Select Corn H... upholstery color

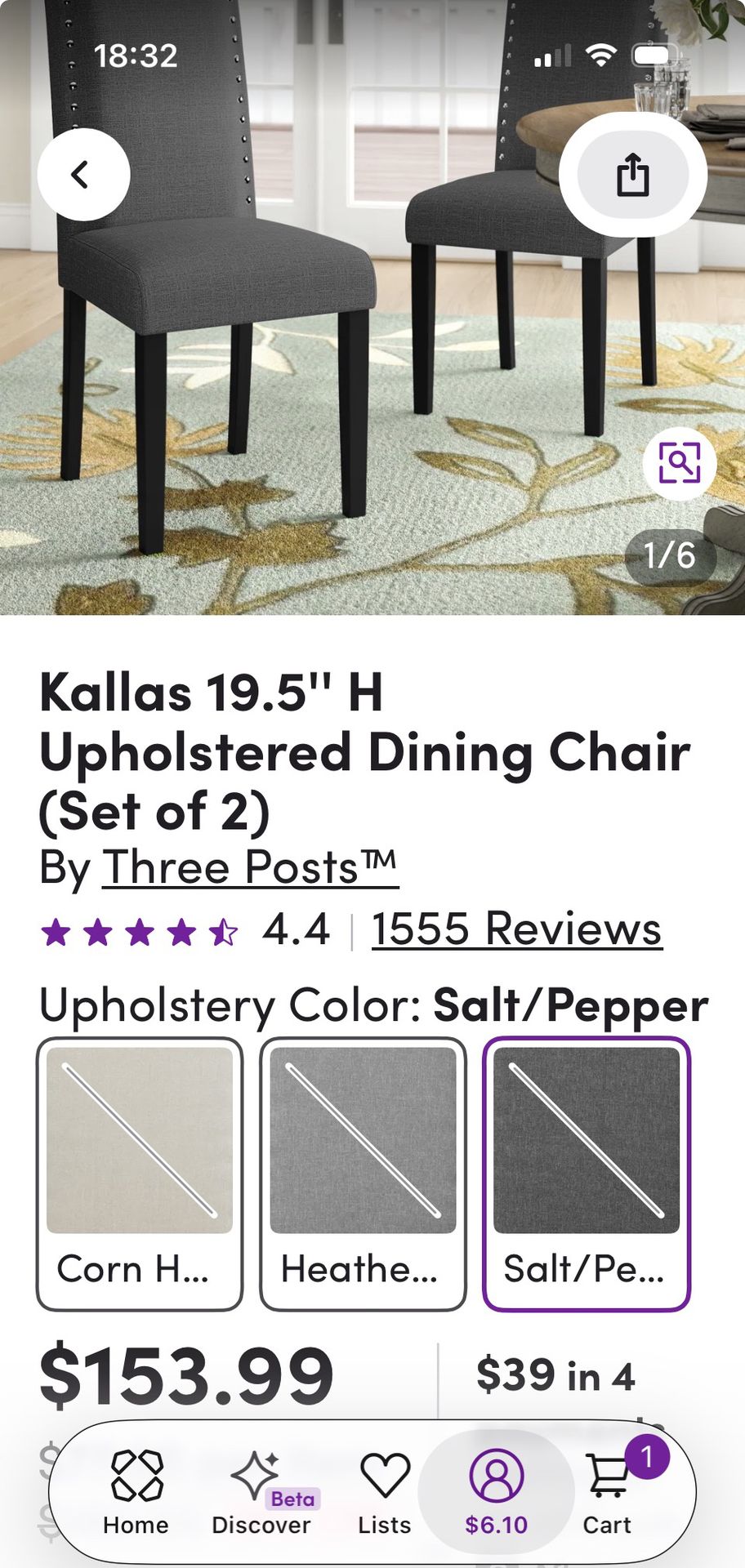pos(140,1174)
